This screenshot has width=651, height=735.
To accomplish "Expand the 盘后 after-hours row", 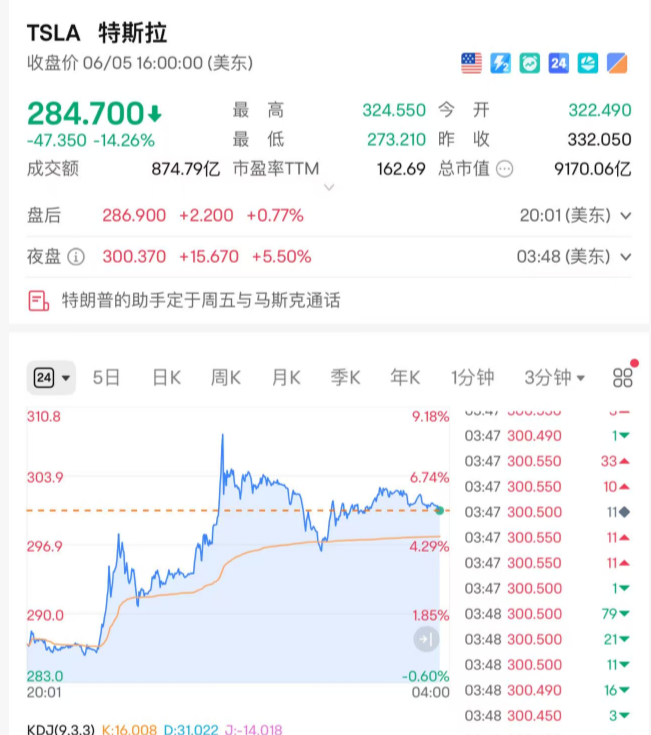I will [626, 215].
